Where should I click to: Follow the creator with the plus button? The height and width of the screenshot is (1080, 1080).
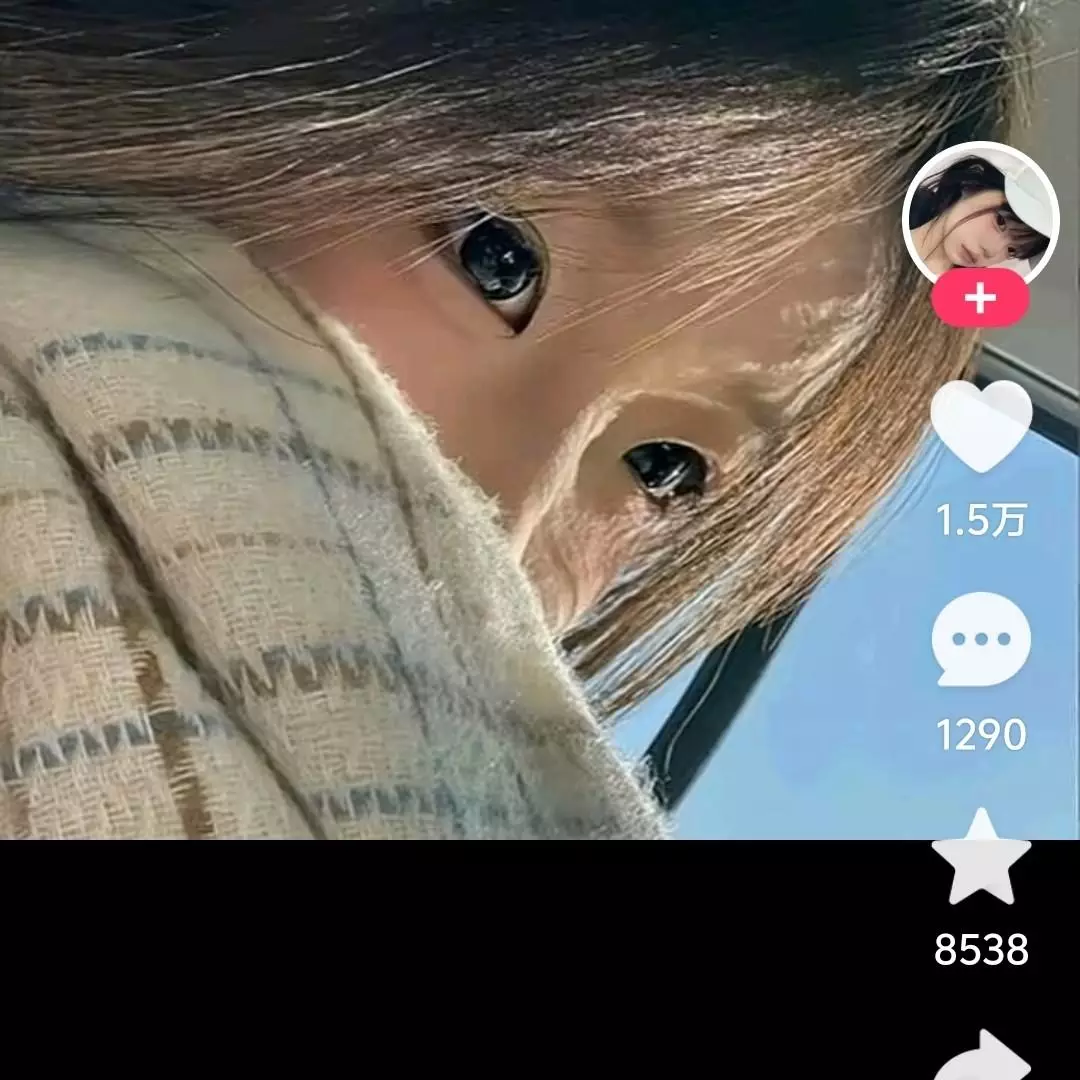coord(980,298)
